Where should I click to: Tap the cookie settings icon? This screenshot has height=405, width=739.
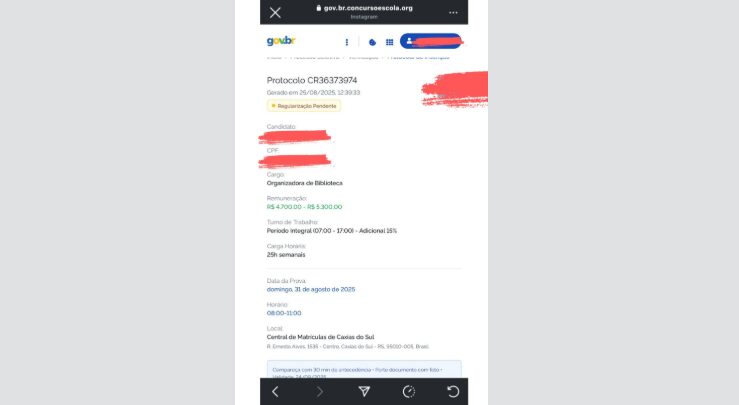coord(373,42)
